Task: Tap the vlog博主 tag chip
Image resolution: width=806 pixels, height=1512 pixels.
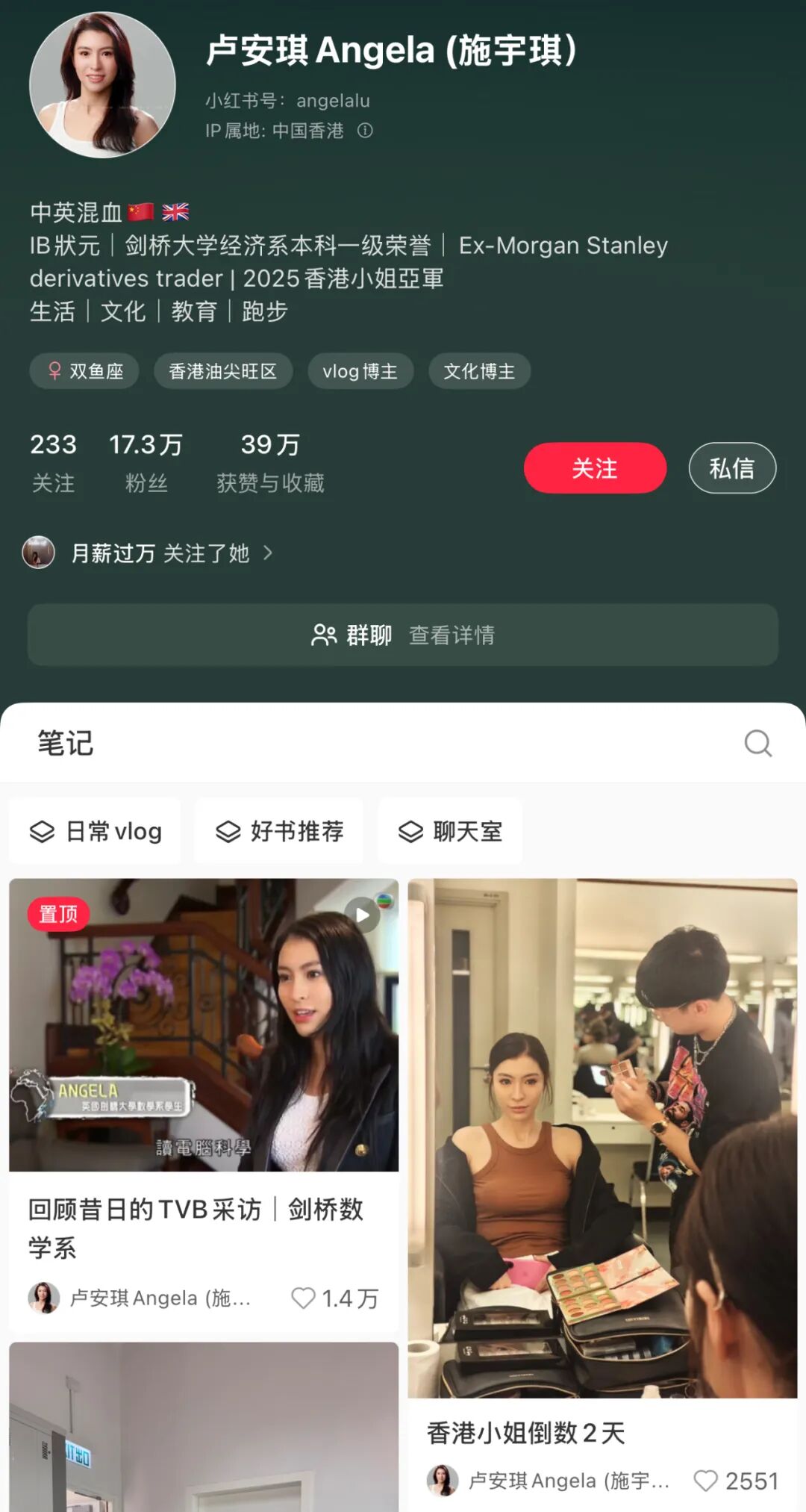Action: point(360,371)
